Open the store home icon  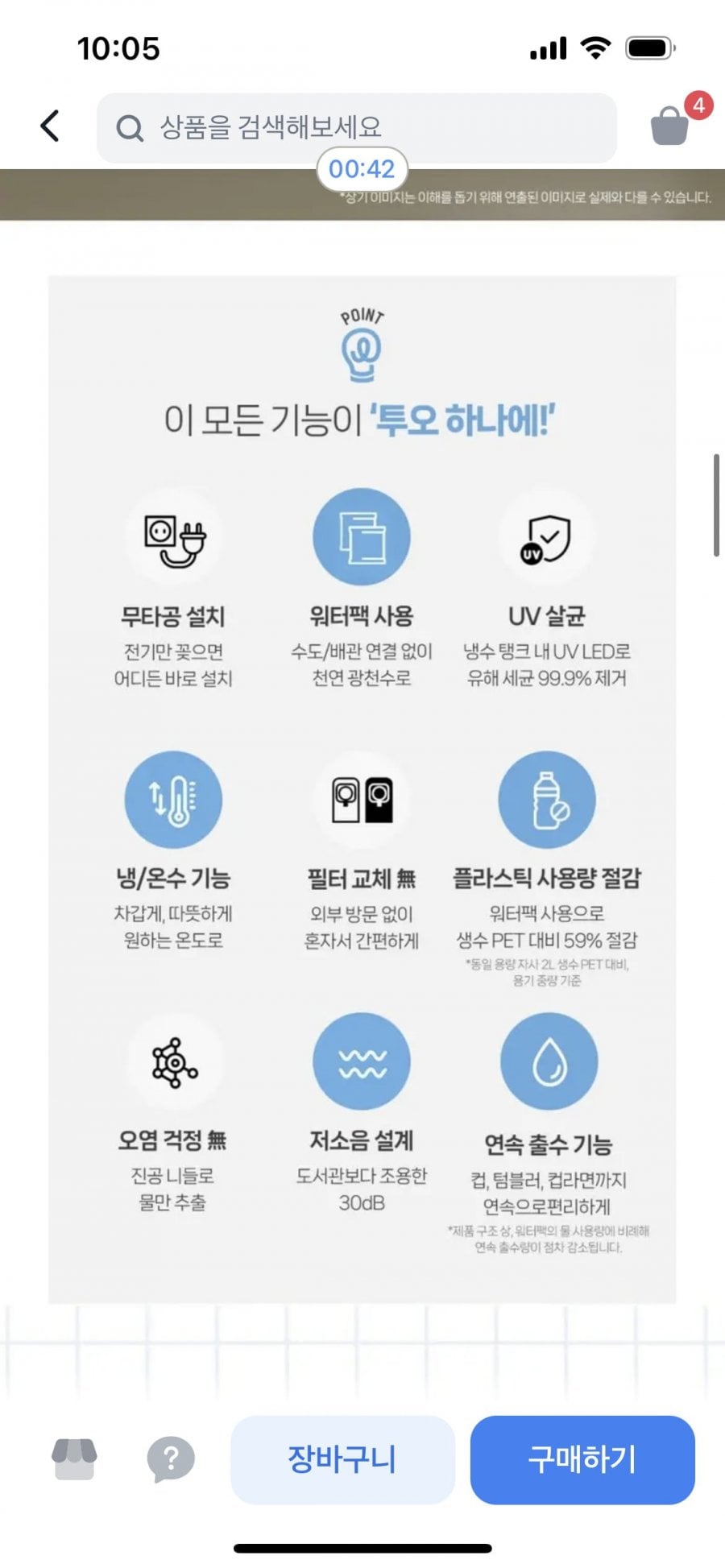[74, 1458]
